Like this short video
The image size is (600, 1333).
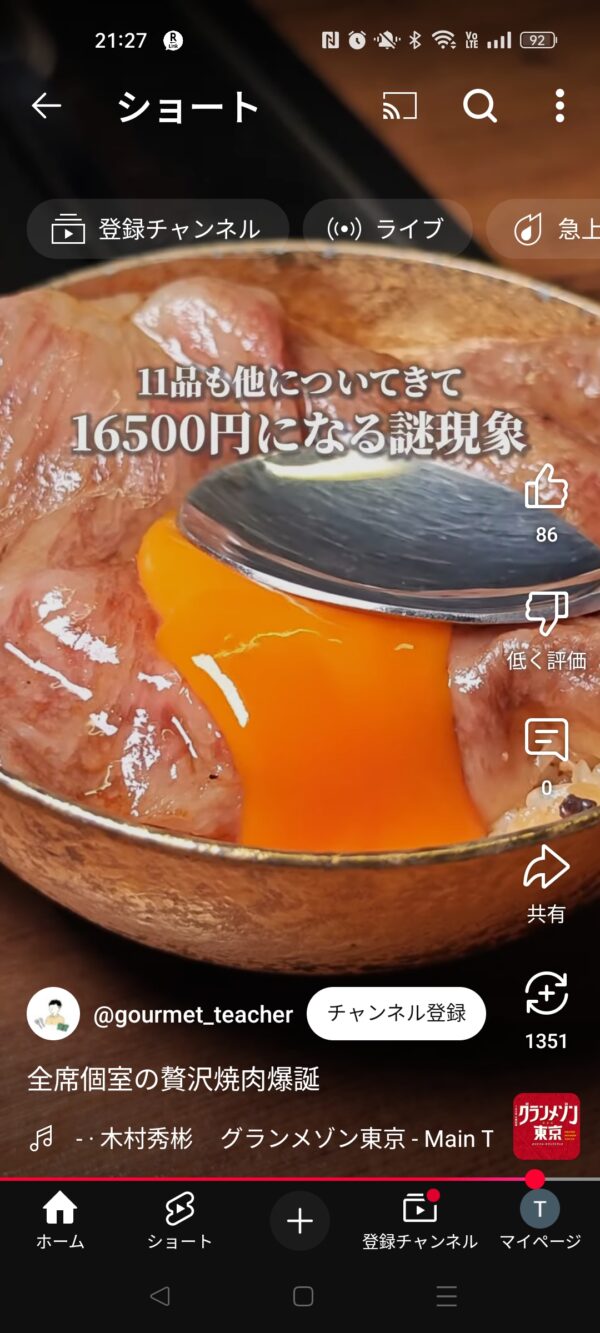[x=546, y=487]
